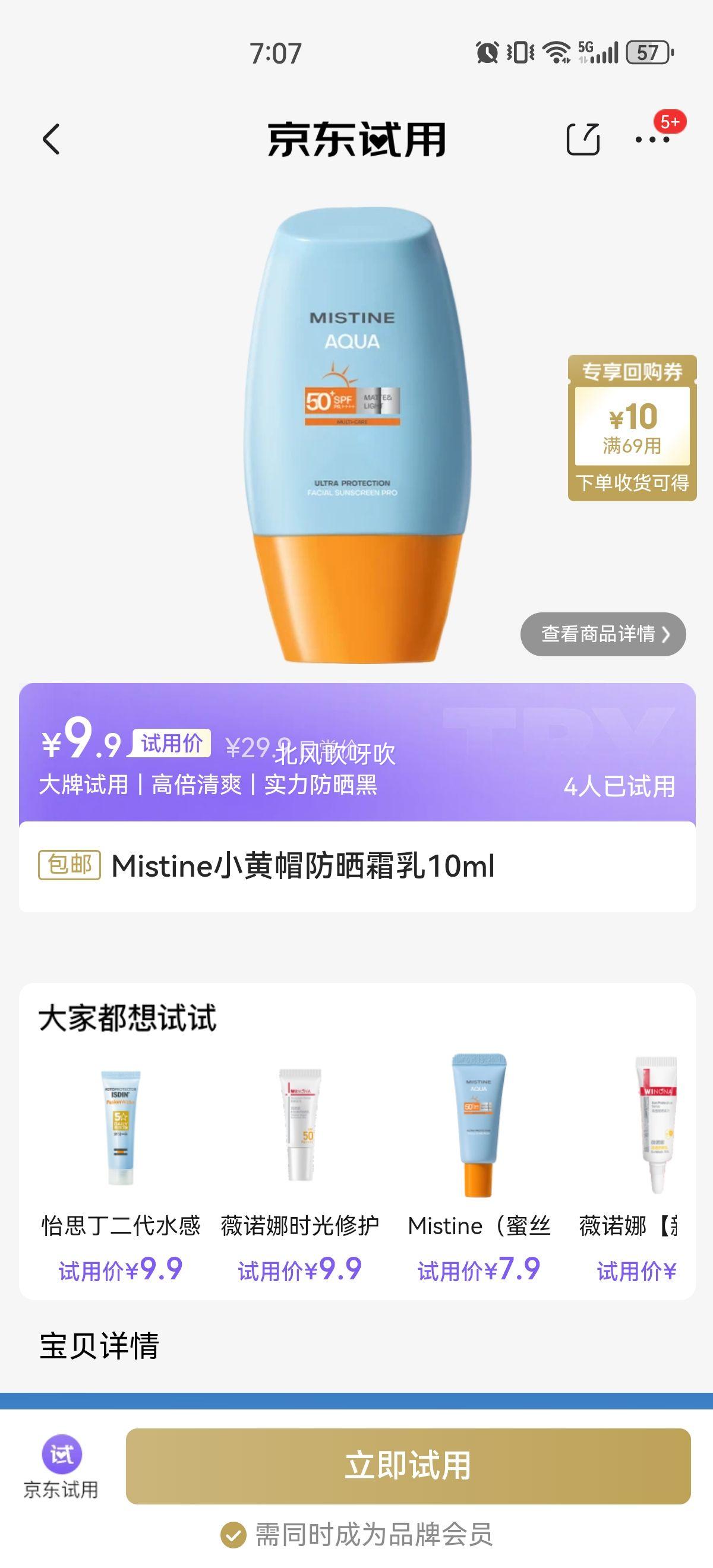Open the share panel via the share icon

pos(584,140)
